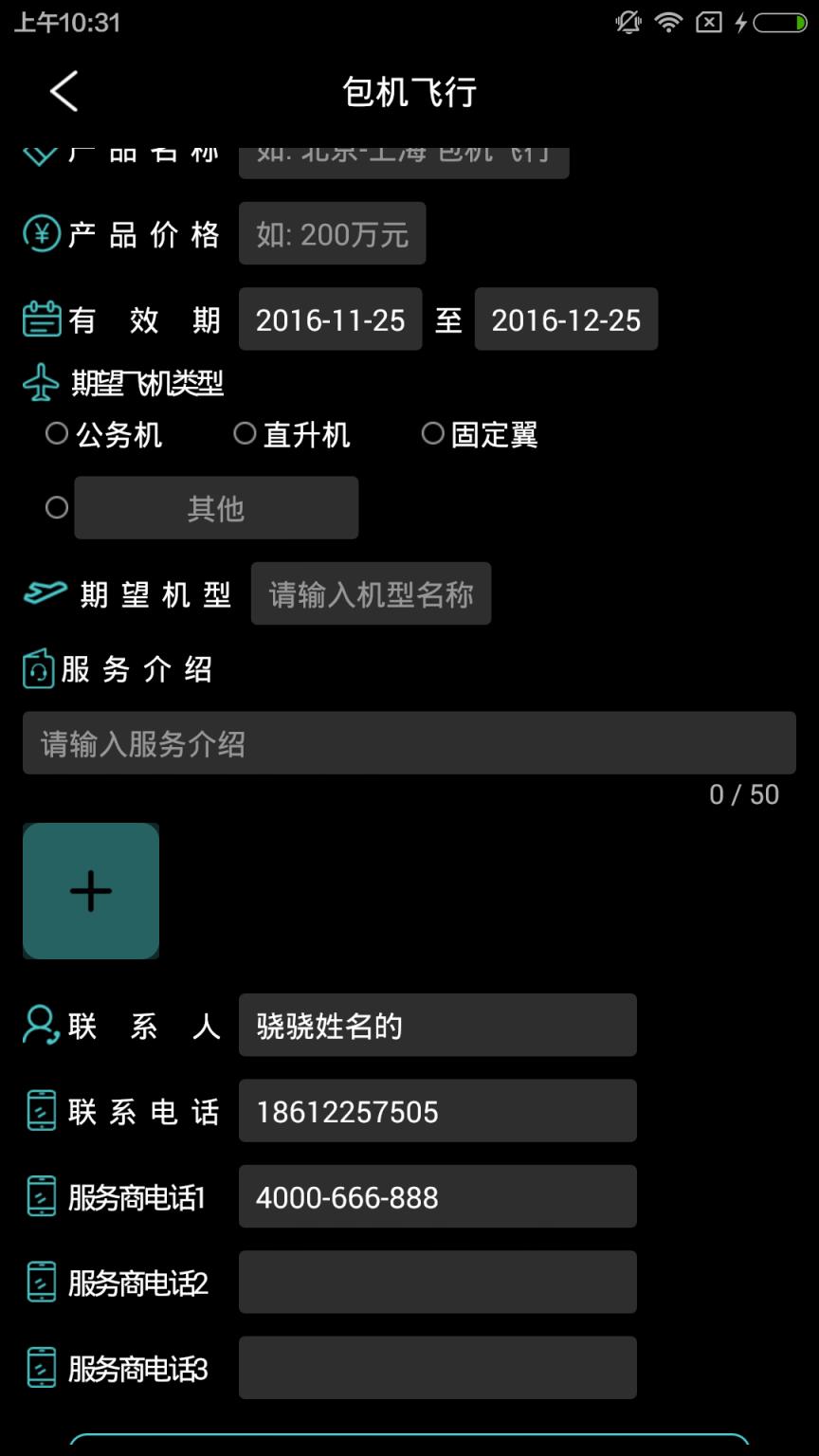Click the phone icon beside 服务商电话1
This screenshot has width=819, height=1456.
pyautogui.click(x=38, y=1195)
